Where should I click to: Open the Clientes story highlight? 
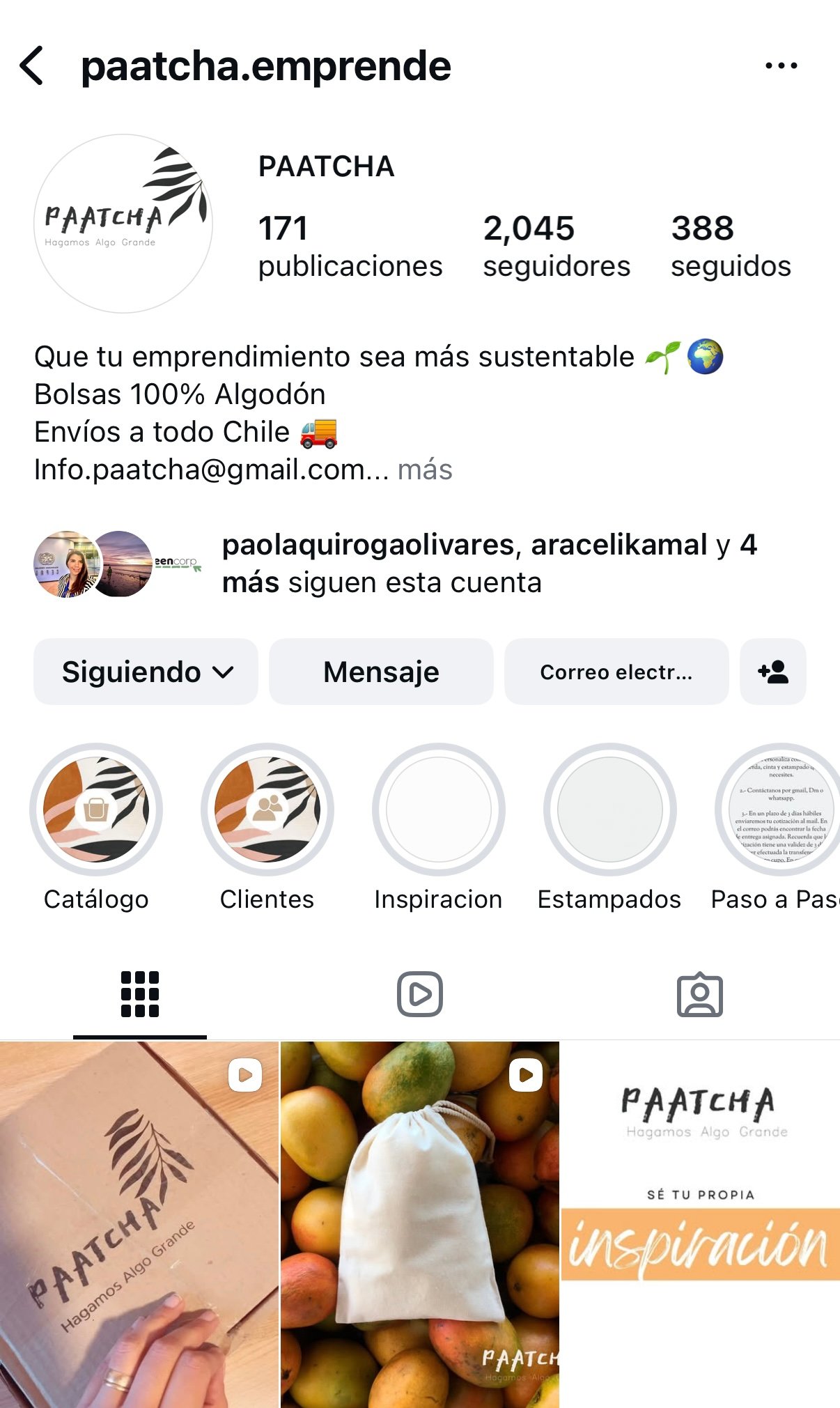[267, 810]
